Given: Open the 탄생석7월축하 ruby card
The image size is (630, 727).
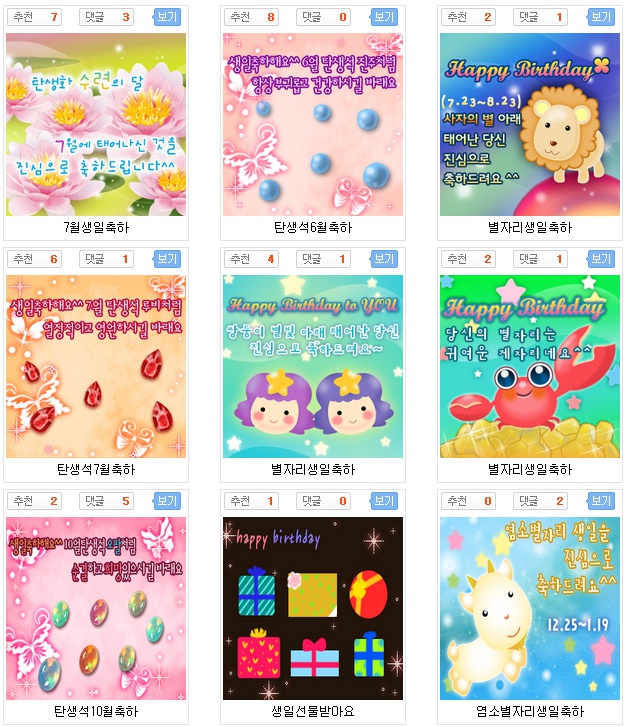Looking at the screenshot, I should pos(96,366).
